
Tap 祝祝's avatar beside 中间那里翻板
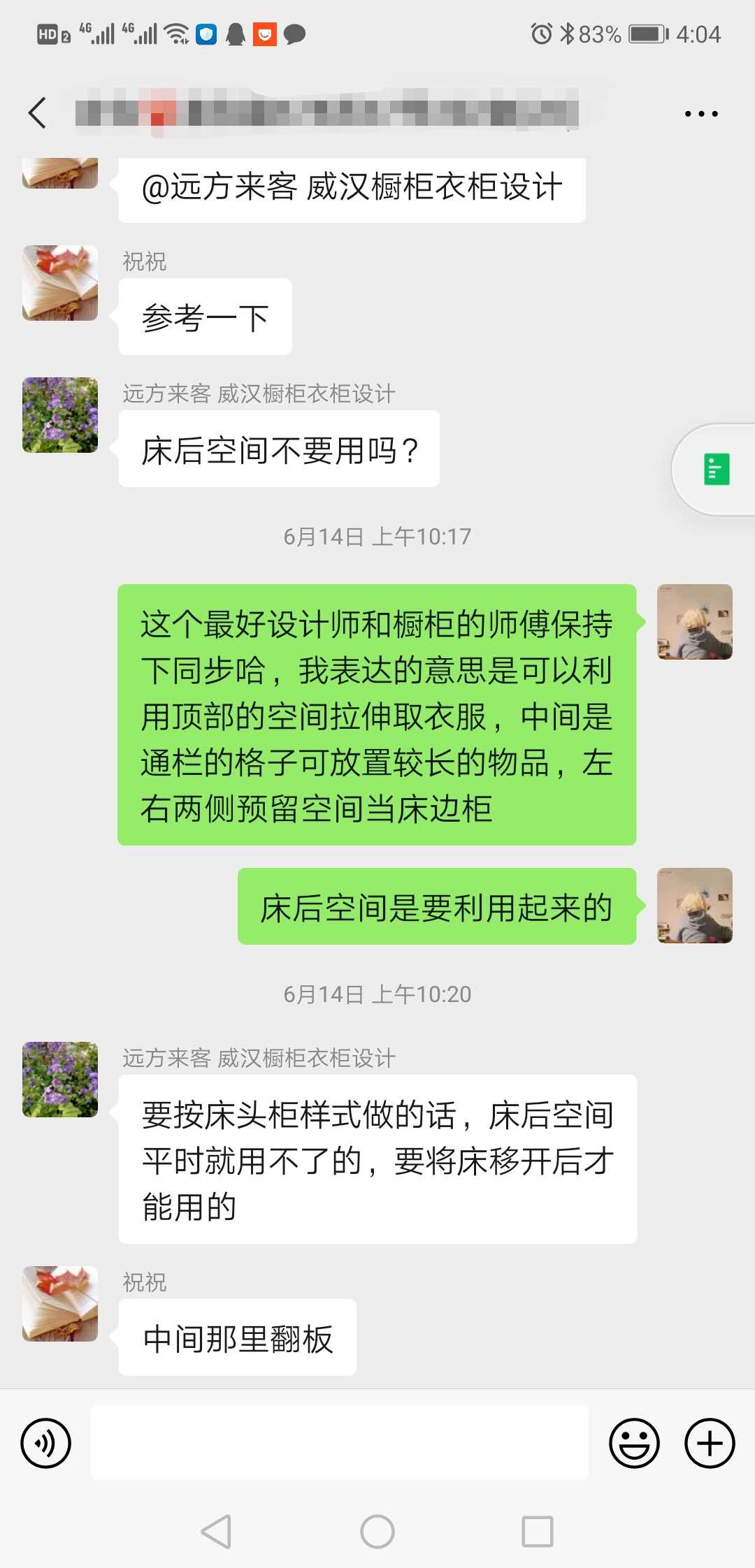[60, 1304]
